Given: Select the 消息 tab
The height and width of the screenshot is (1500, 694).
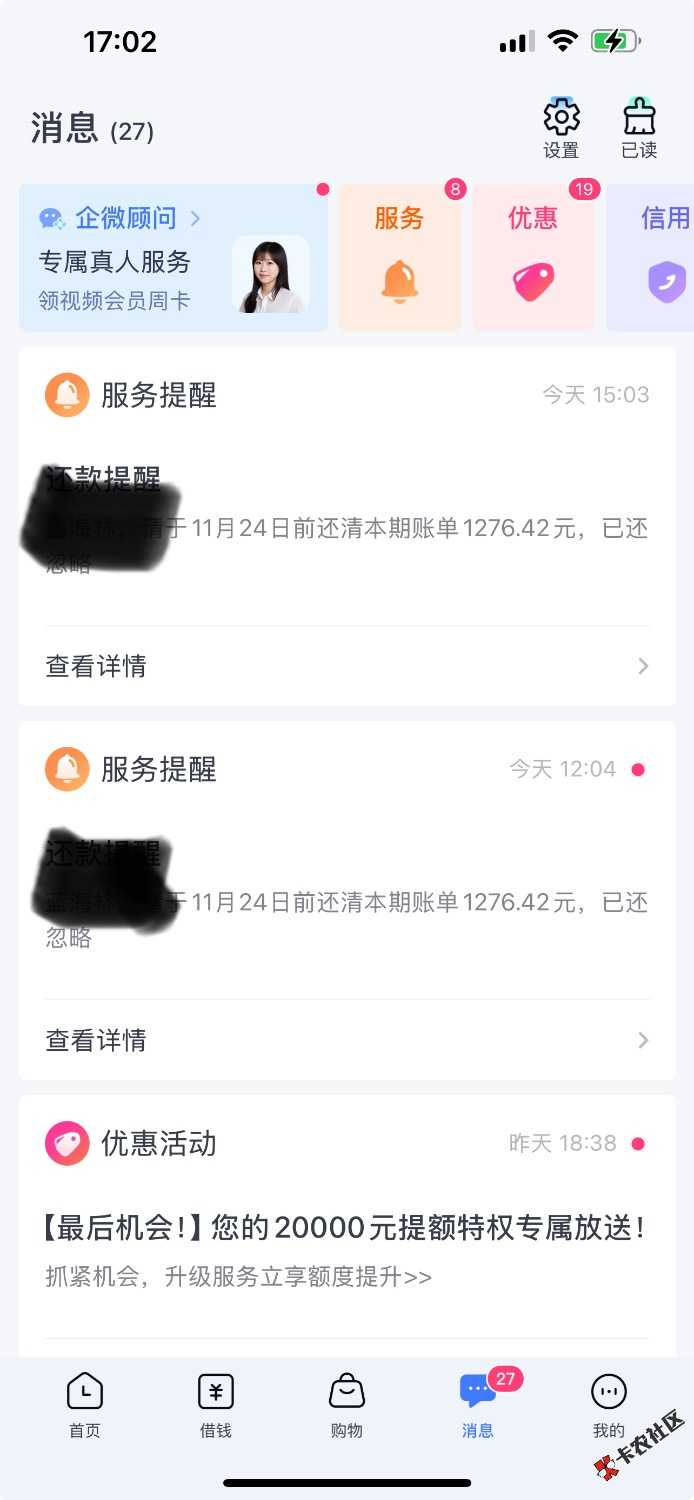Looking at the screenshot, I should pos(478,1405).
